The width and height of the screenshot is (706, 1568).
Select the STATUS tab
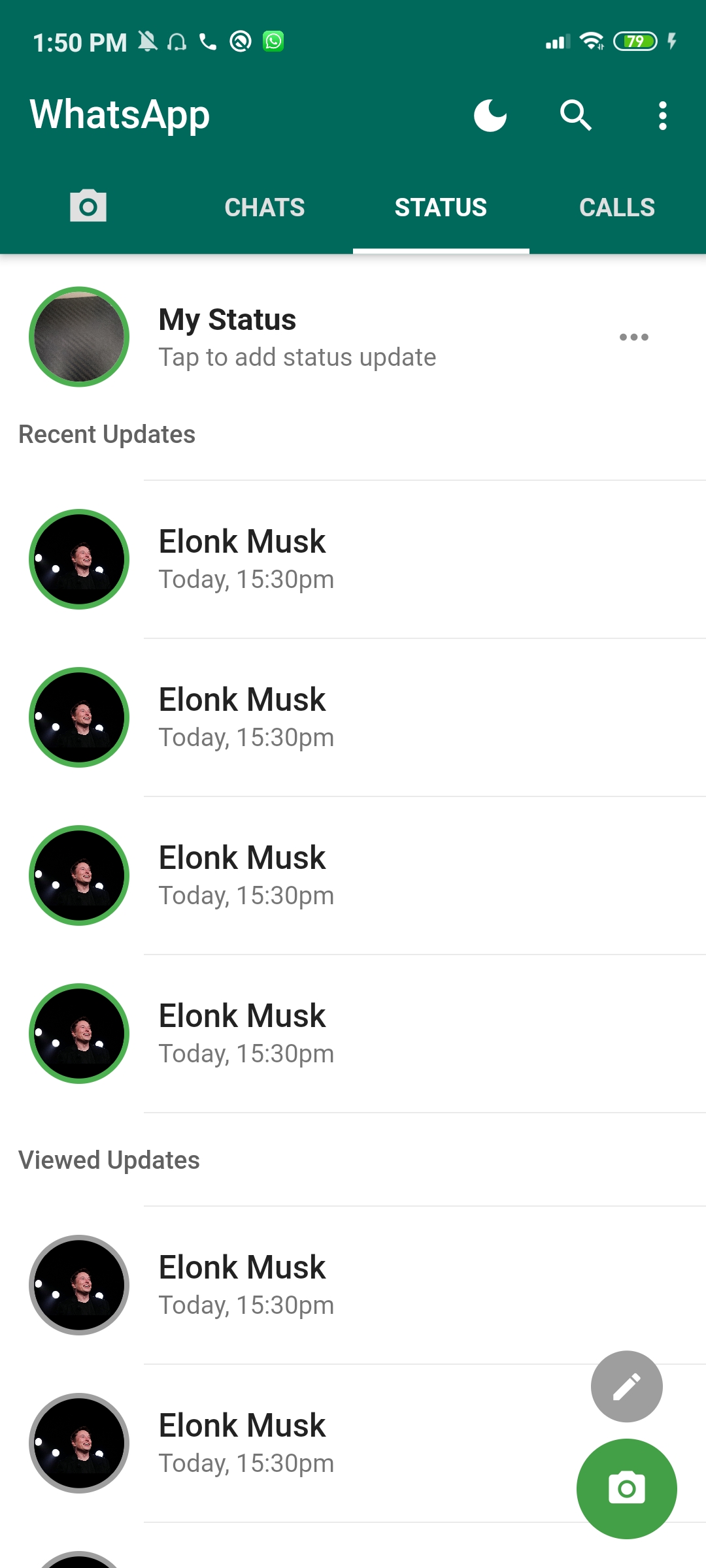coord(441,207)
